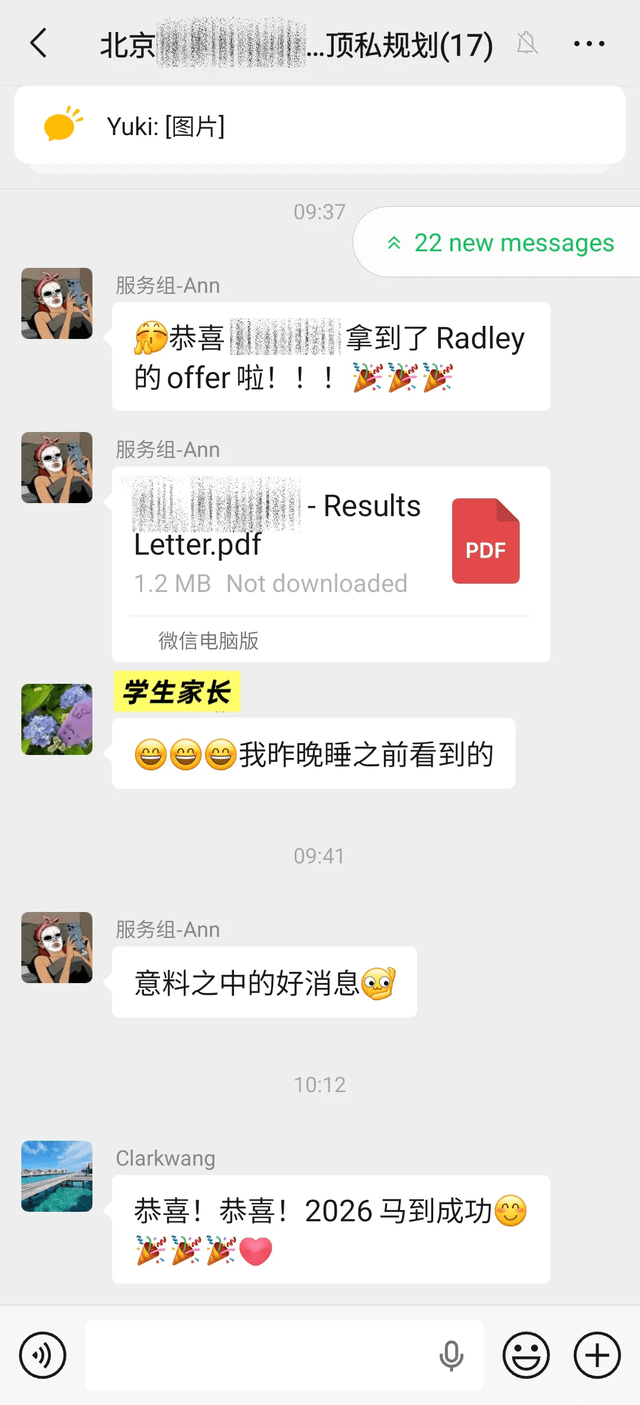Go back to the chat list

39,44
